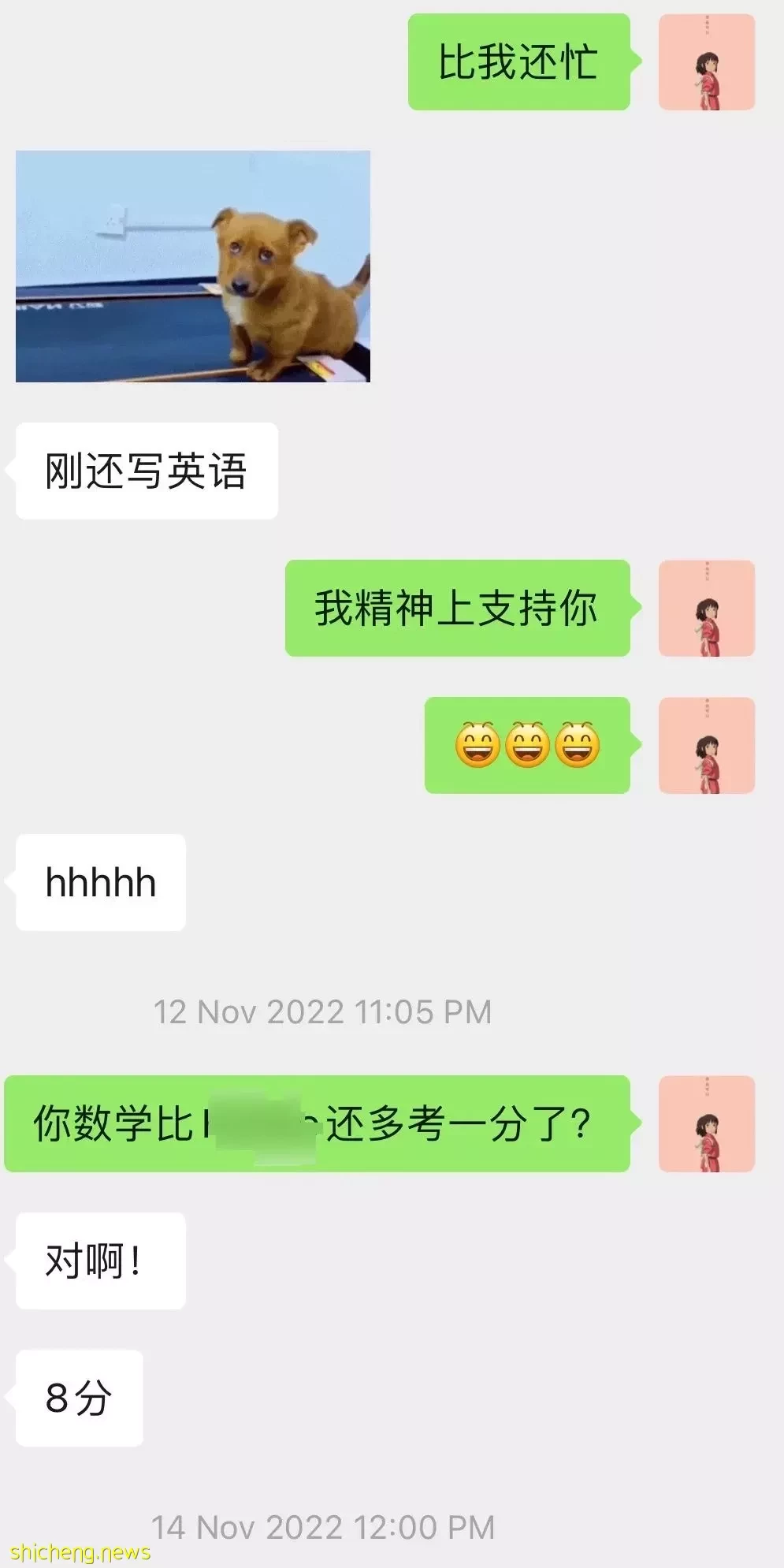Open the dog picture message
This screenshot has height=1568, width=784.
point(193,266)
